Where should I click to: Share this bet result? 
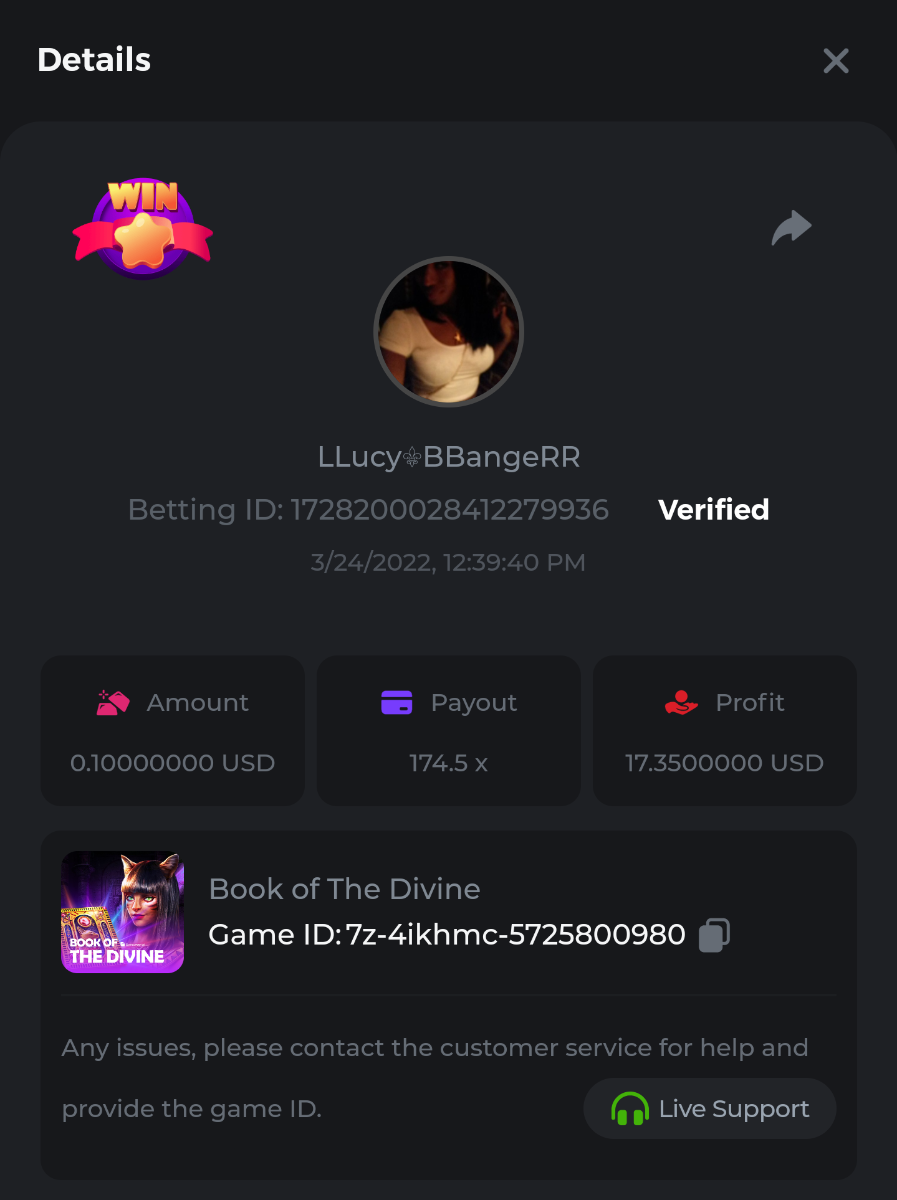791,227
